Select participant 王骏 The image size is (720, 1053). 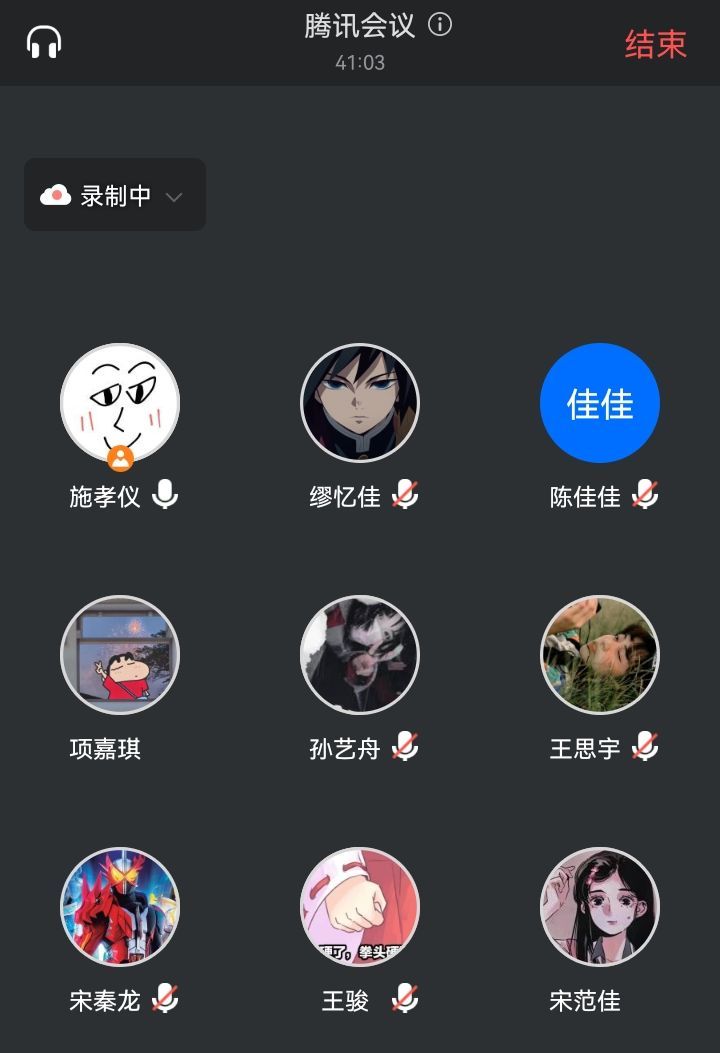pyautogui.click(x=360, y=907)
